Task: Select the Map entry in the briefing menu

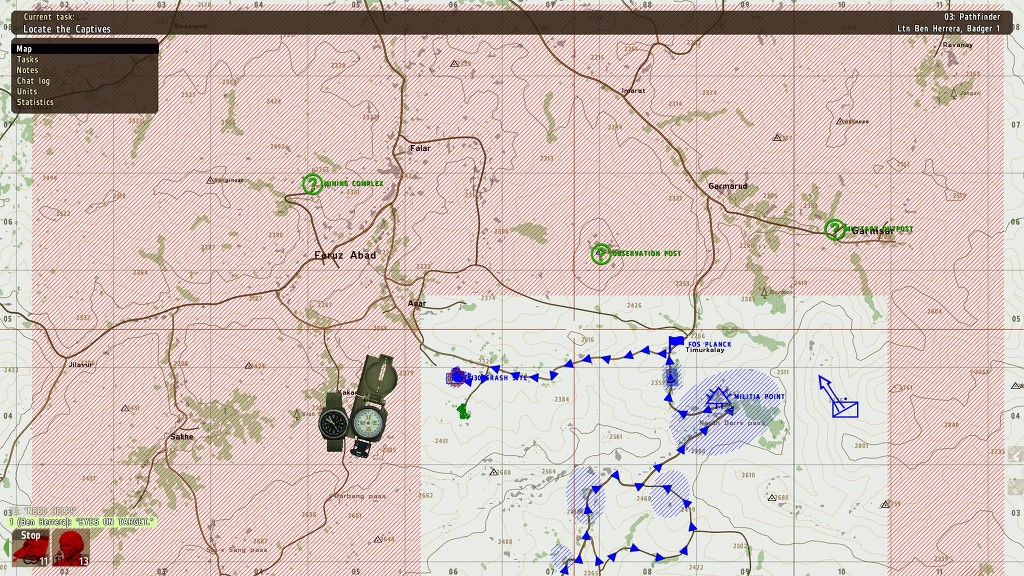Action: (25, 49)
